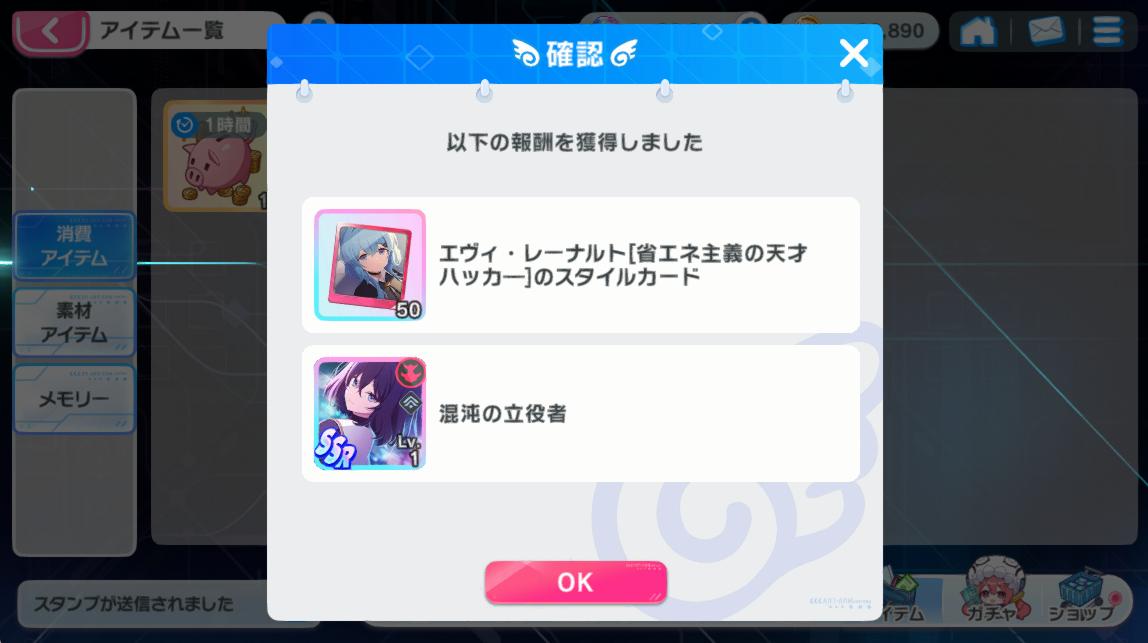
Task: Confirm rewards with the OK button
Action: (575, 582)
